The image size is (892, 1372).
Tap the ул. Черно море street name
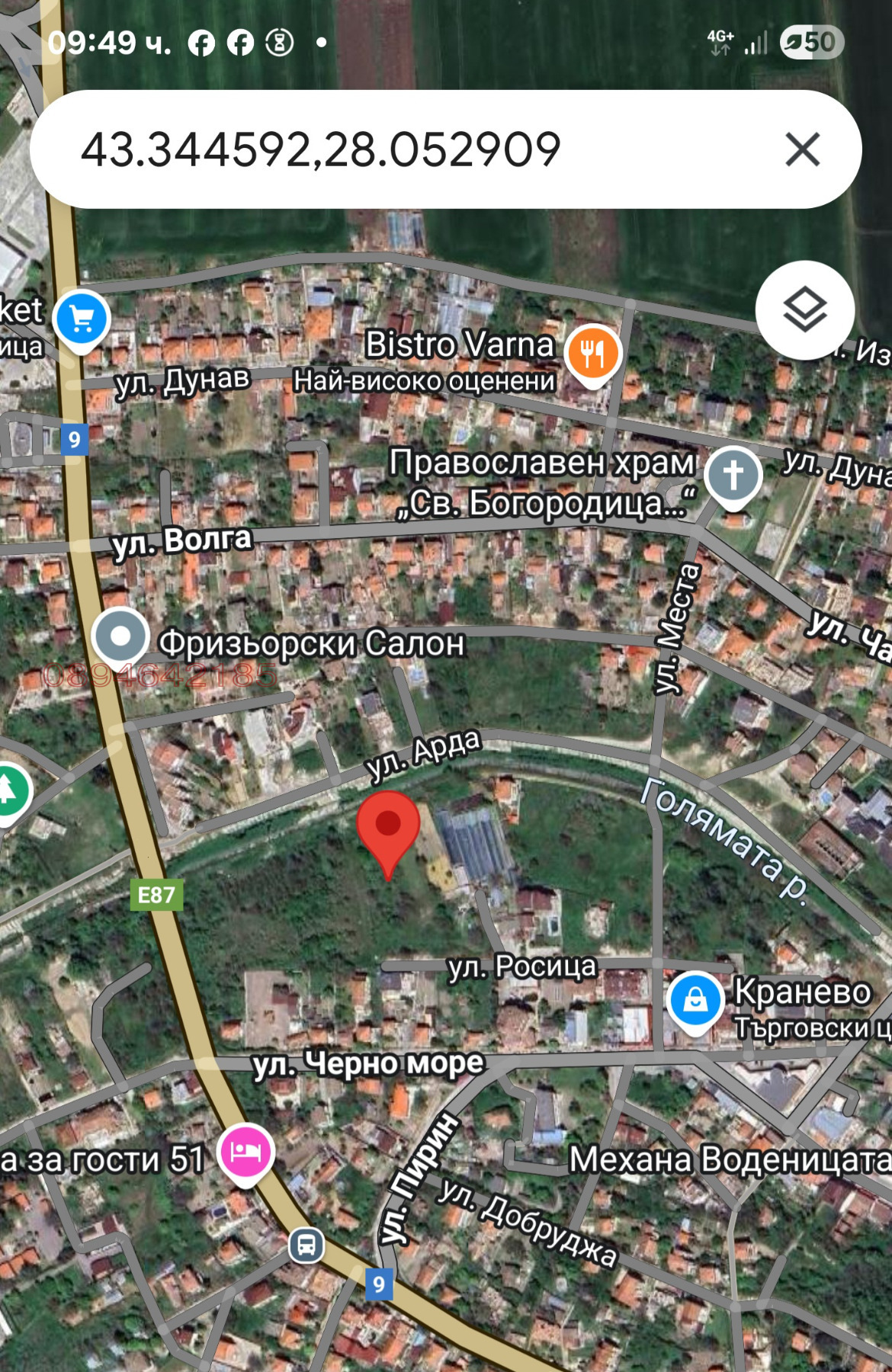coord(365,1062)
